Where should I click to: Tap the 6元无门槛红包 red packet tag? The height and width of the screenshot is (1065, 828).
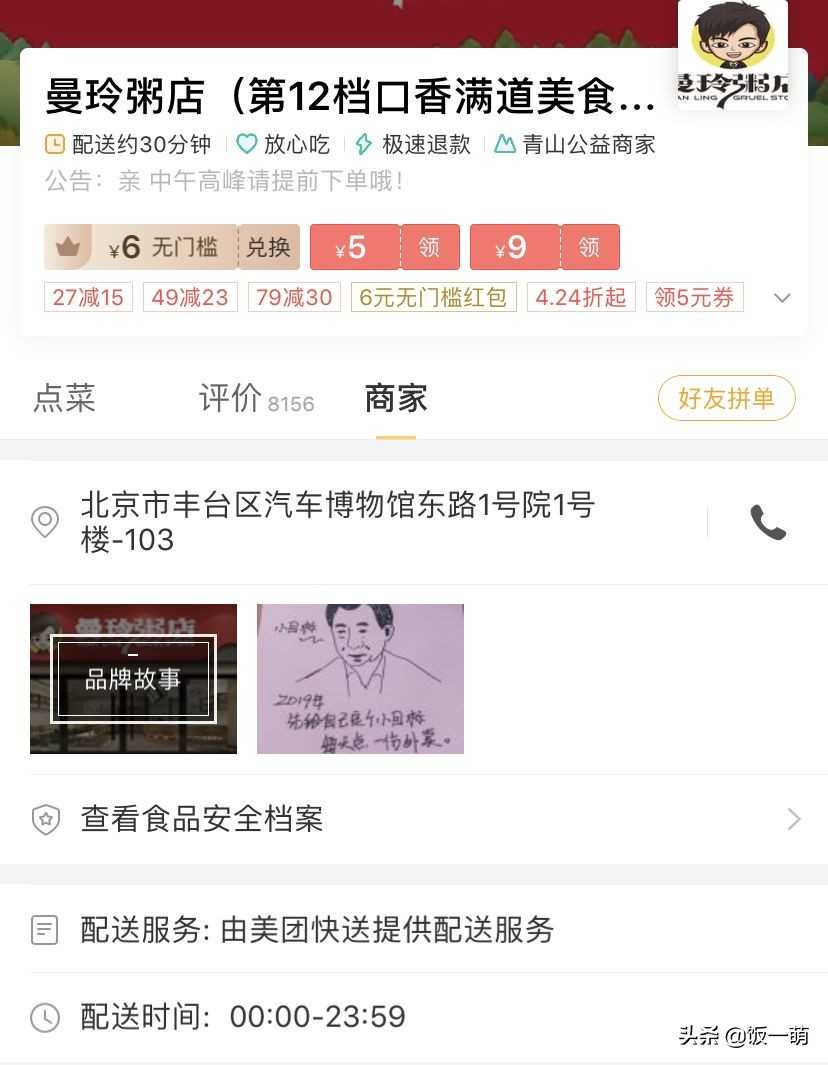click(x=432, y=297)
